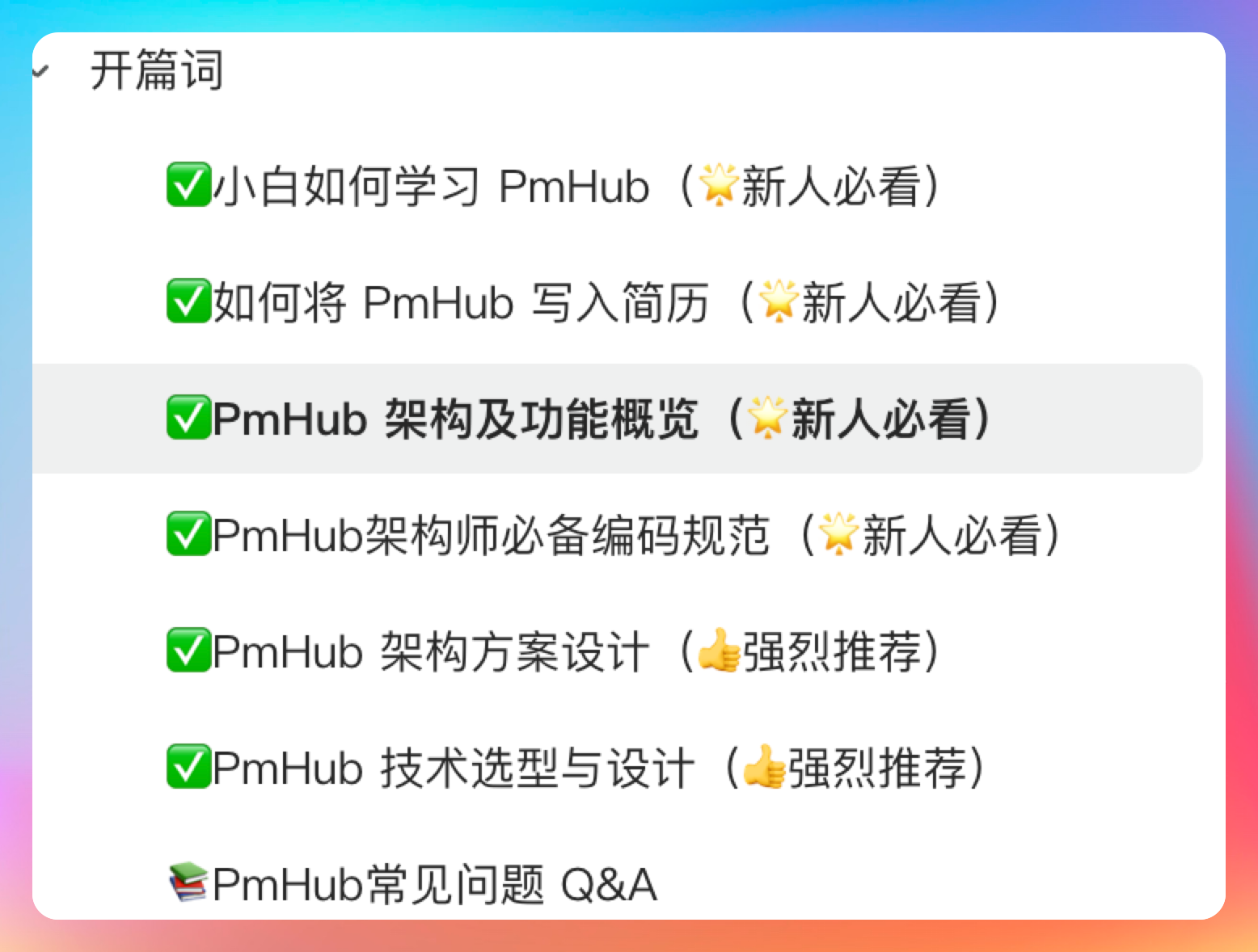This screenshot has height=952, width=1258.
Task: Open 如何将 PmHub 写入简历
Action: click(582, 302)
